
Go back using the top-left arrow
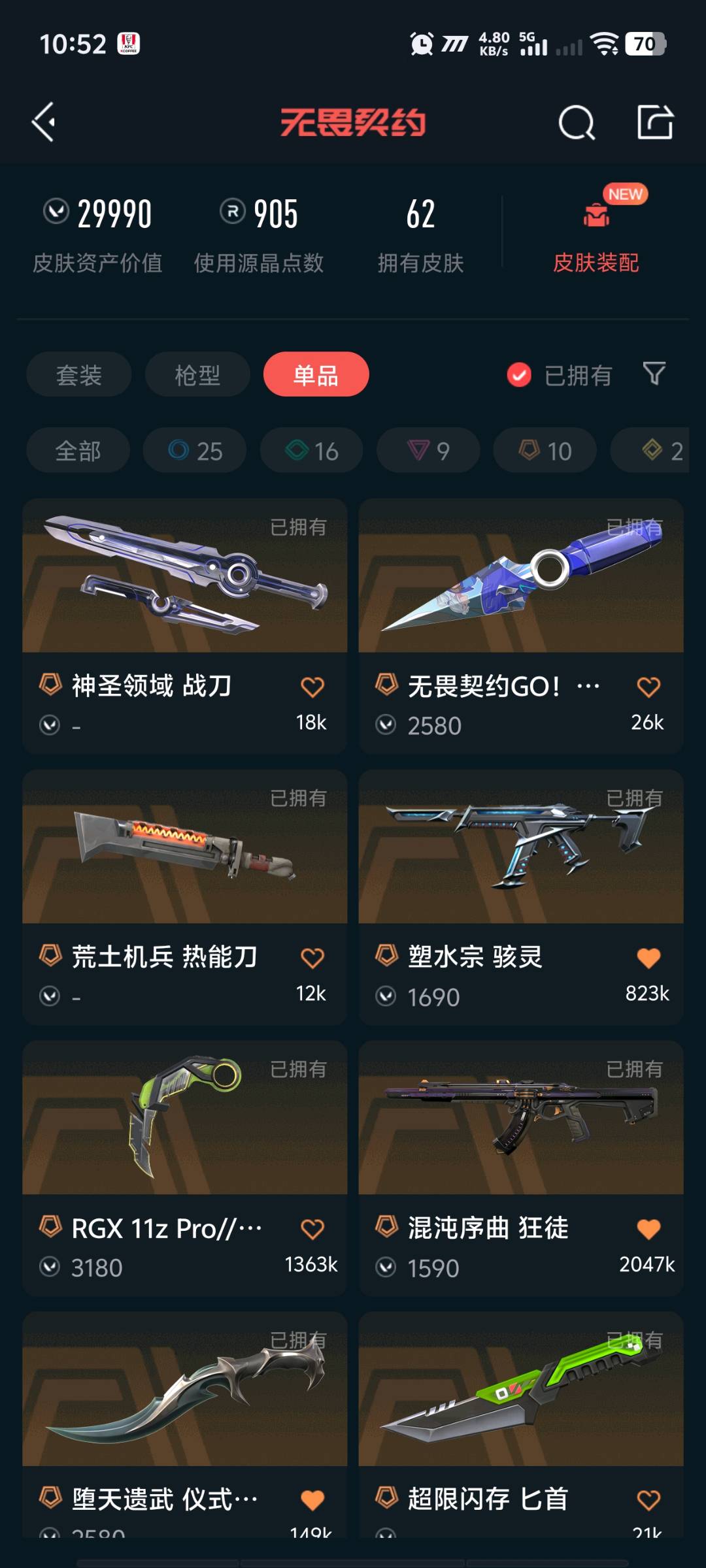[x=44, y=122]
